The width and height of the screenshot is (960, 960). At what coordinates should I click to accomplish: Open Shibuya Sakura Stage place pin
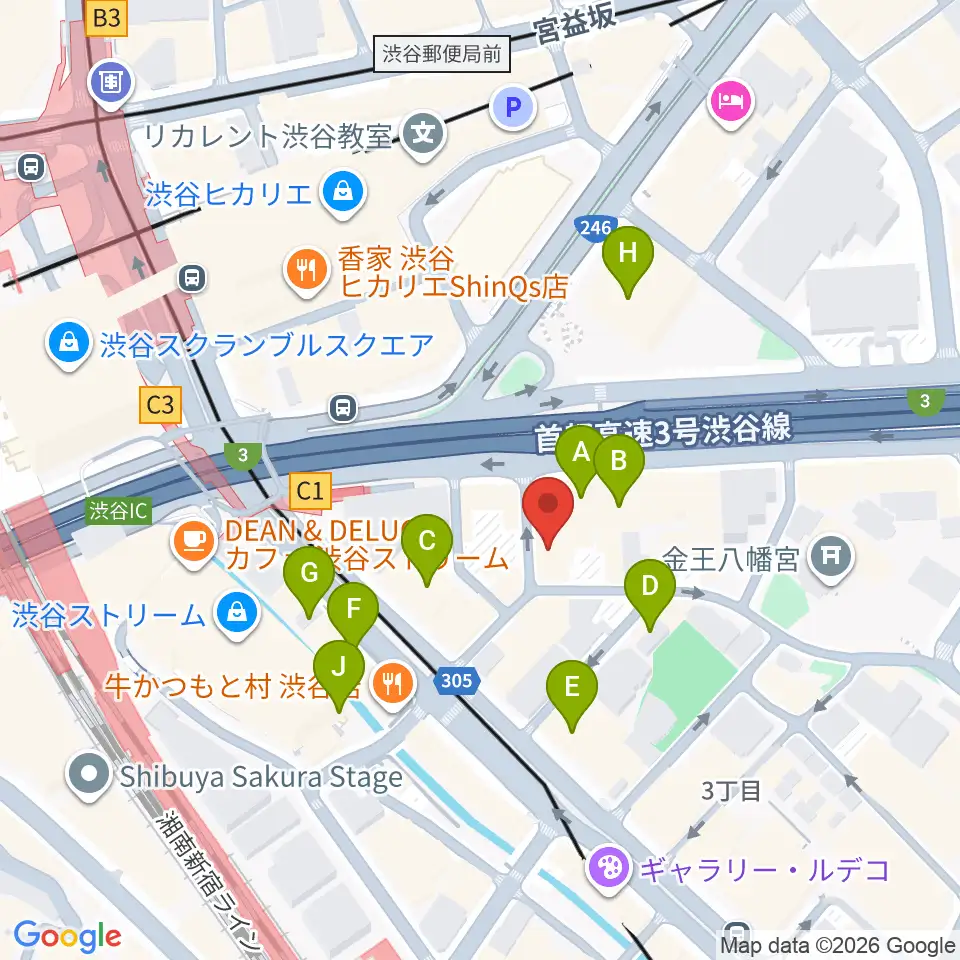89,775
